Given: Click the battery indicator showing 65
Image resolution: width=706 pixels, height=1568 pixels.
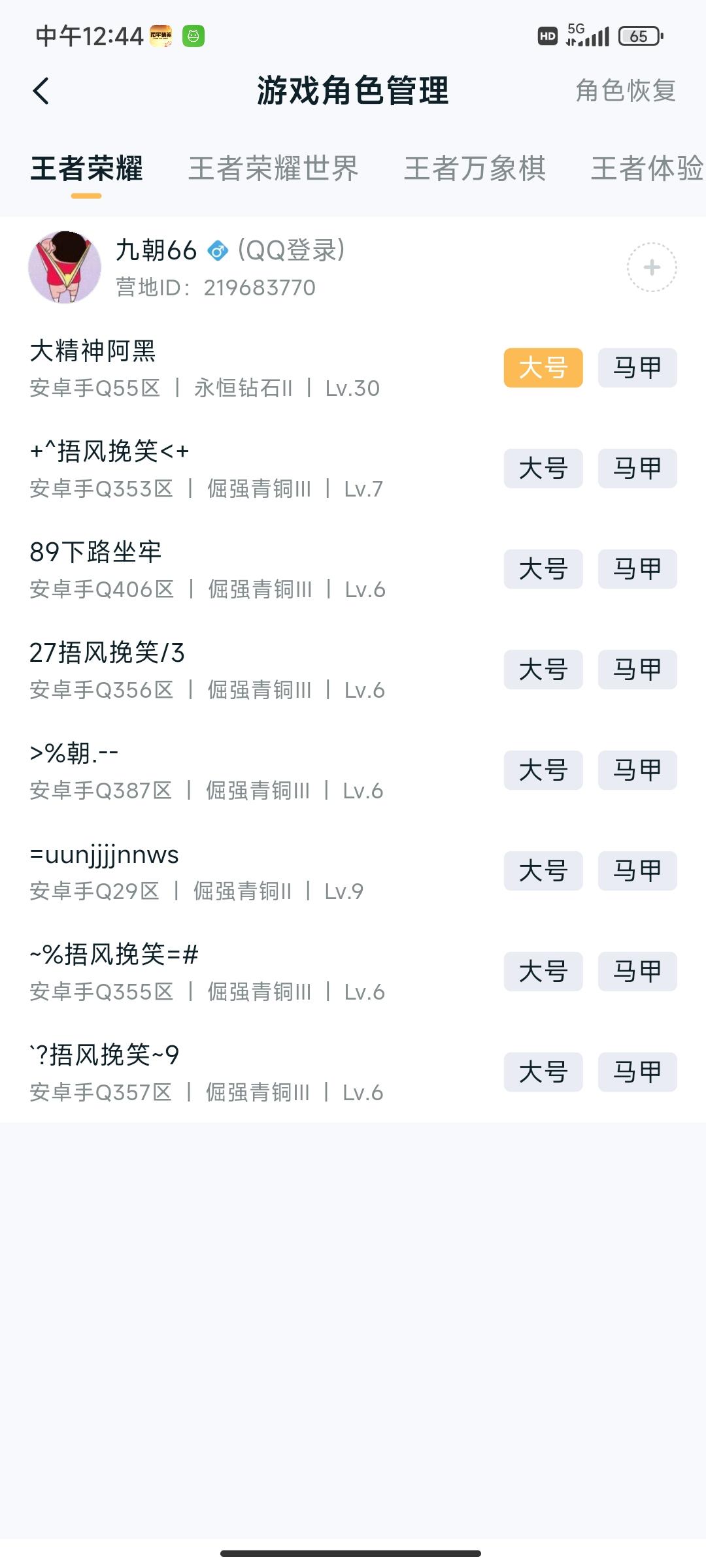Looking at the screenshot, I should (637, 35).
